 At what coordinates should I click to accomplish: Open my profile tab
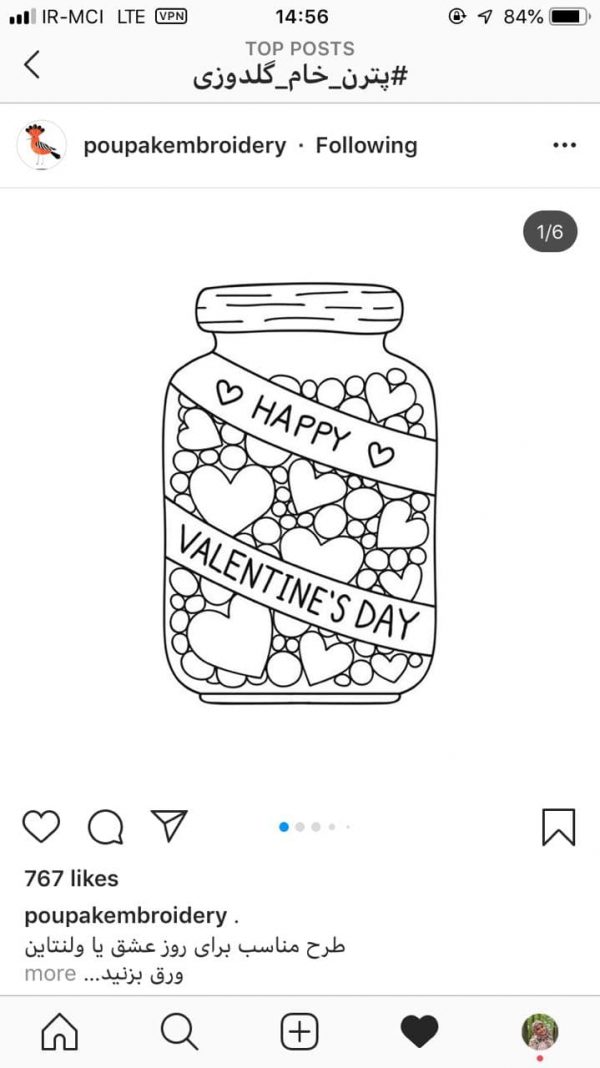click(x=540, y=1031)
